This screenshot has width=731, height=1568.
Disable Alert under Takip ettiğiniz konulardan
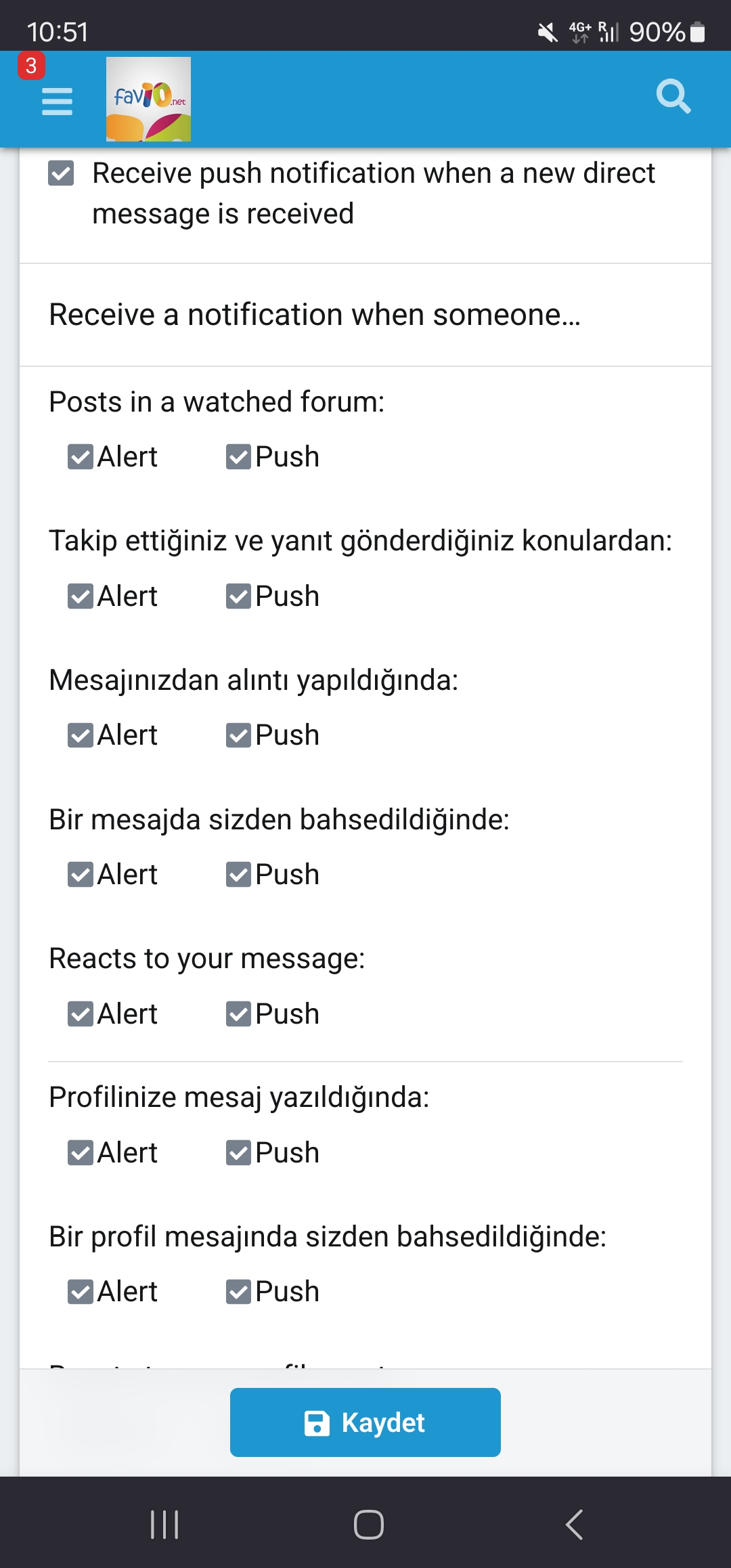81,596
